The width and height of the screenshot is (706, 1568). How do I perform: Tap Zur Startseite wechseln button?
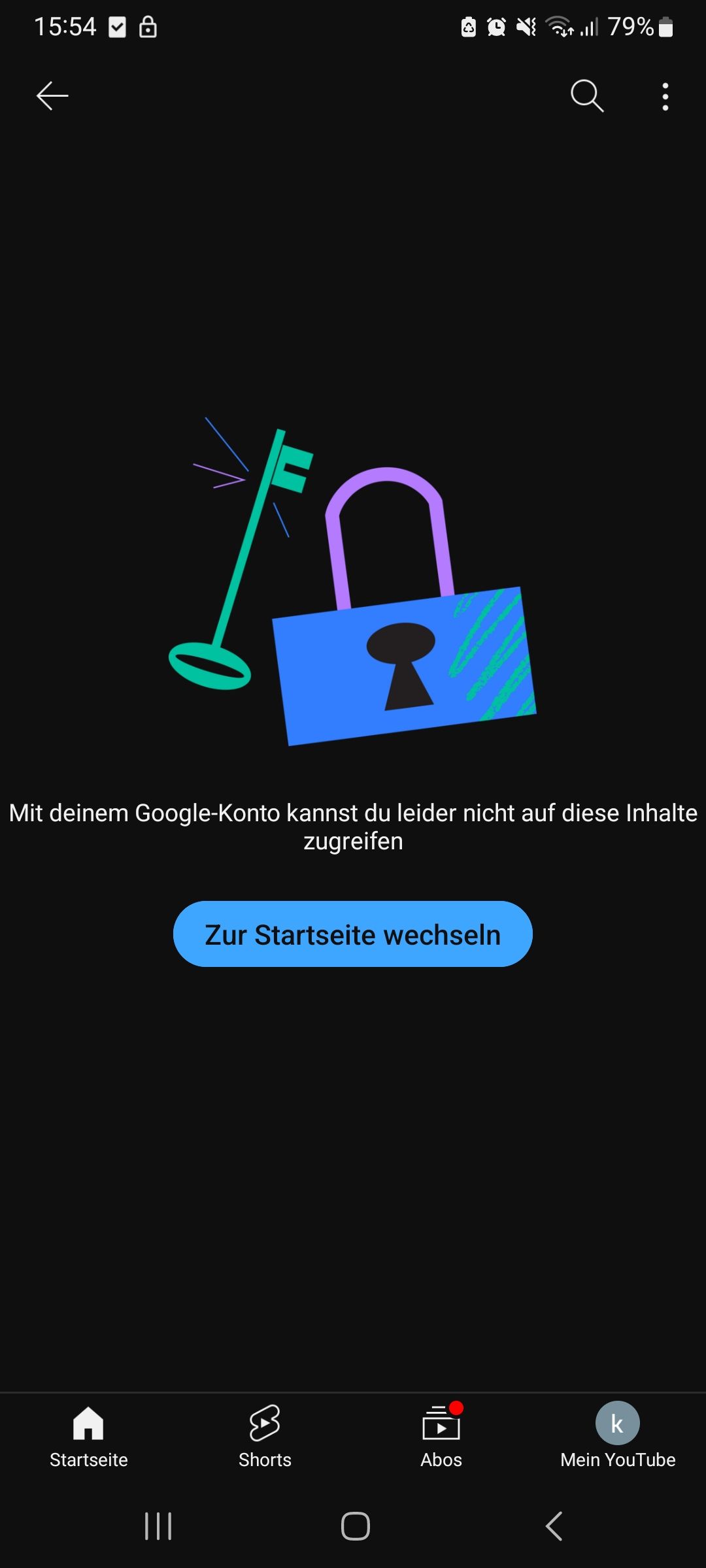point(353,934)
